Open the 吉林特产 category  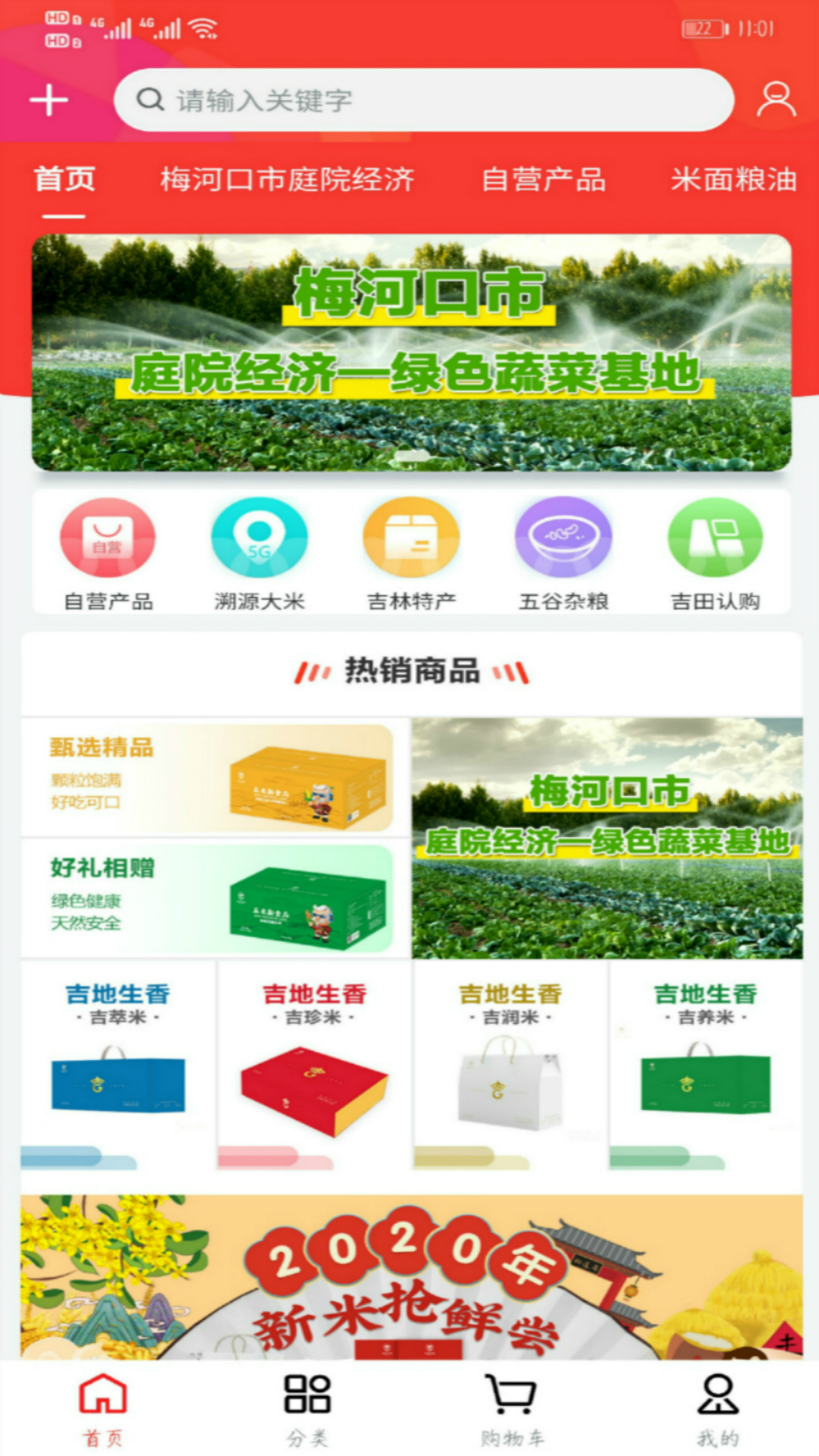pos(411,554)
